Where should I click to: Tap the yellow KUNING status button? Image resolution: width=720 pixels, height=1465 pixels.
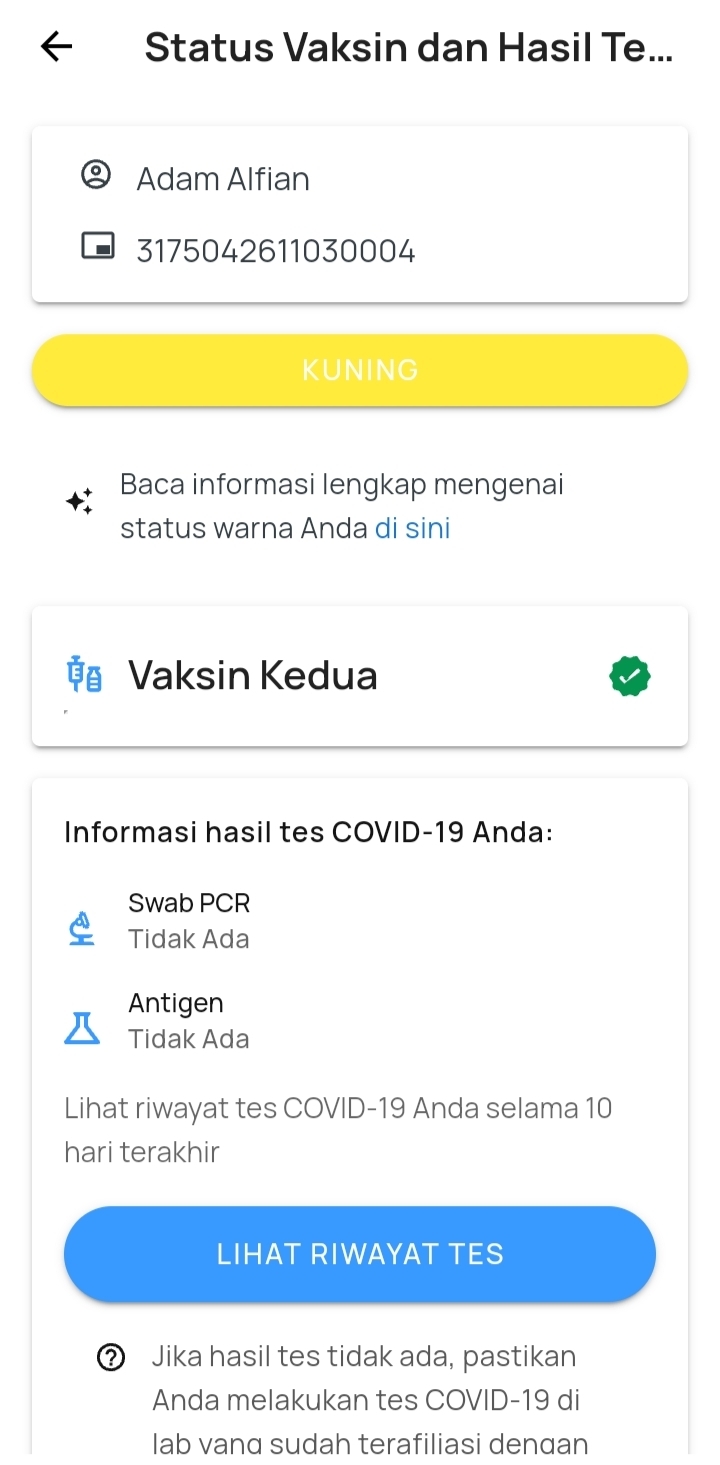360,370
